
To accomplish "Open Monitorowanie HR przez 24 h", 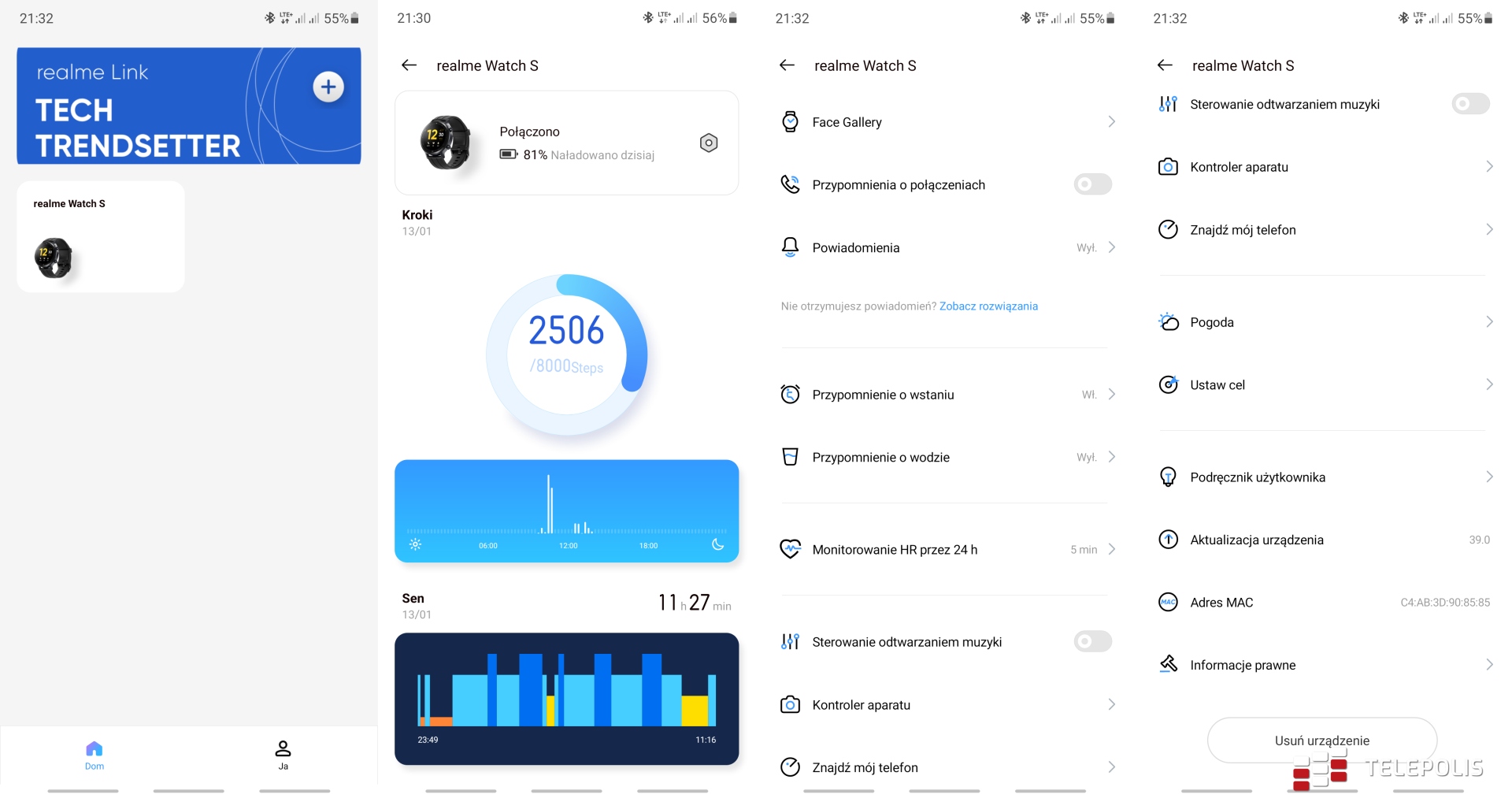I will pyautogui.click(x=945, y=550).
